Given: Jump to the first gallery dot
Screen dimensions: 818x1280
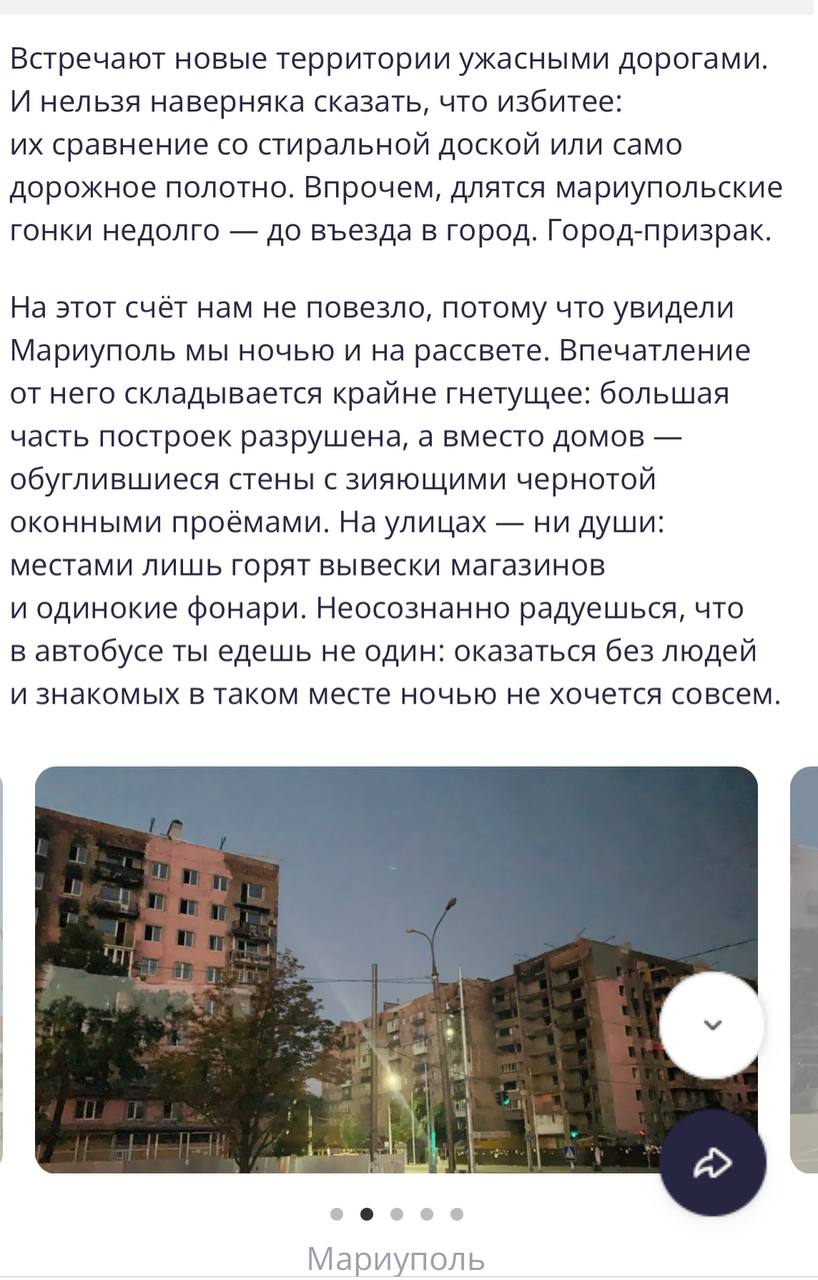Looking at the screenshot, I should 337,1214.
